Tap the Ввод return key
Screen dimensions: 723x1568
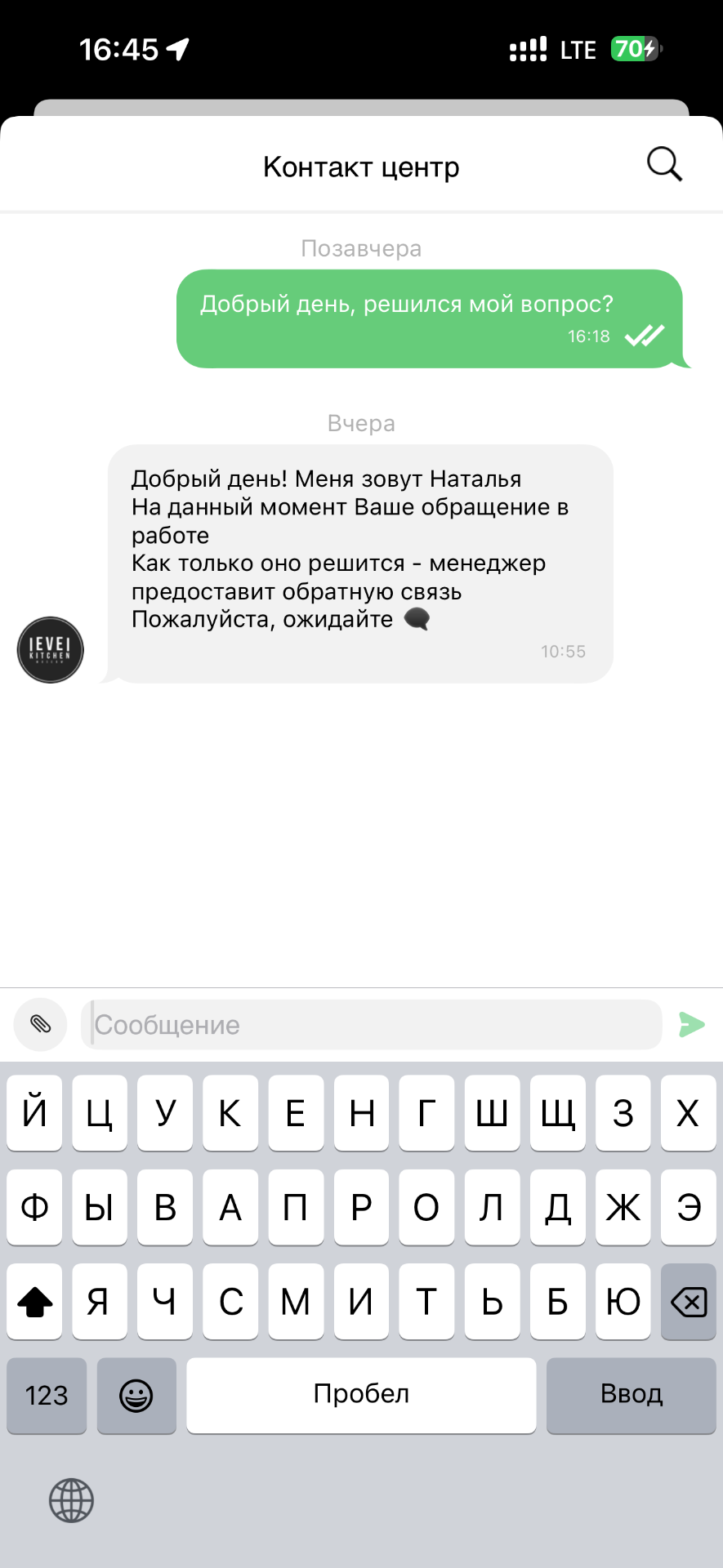coord(631,1395)
